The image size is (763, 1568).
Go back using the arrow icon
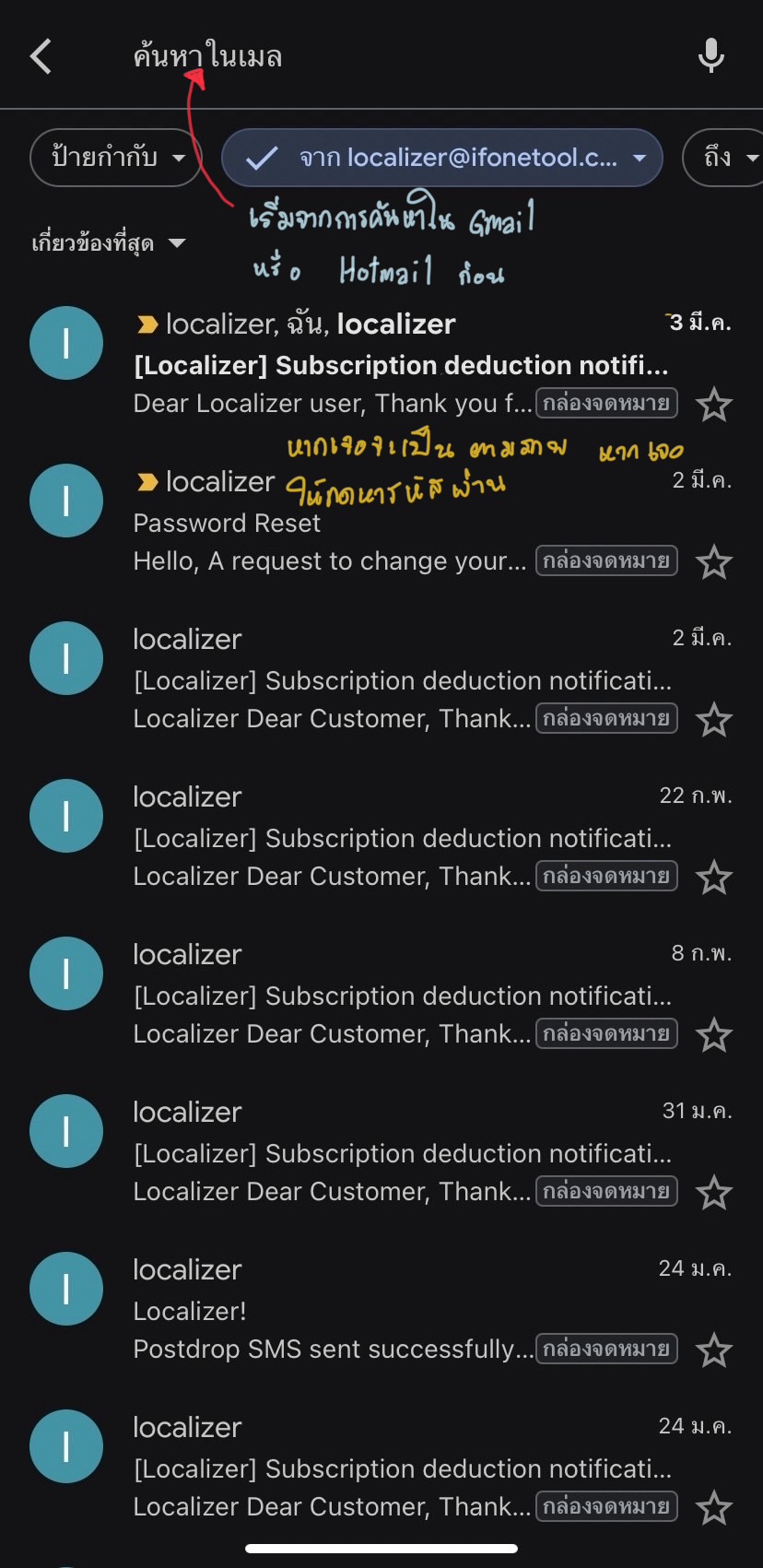(x=41, y=56)
